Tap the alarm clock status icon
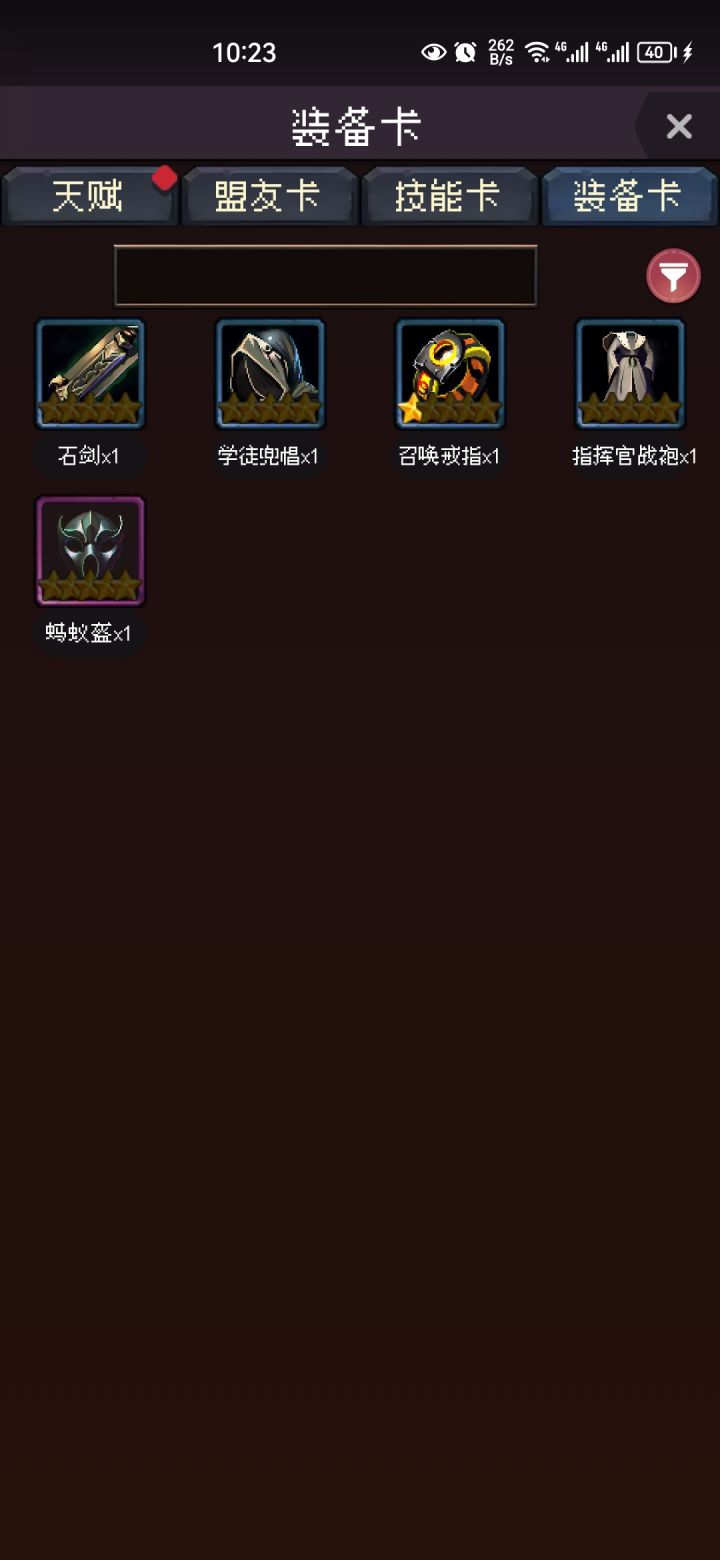The height and width of the screenshot is (1560, 720). 463,53
